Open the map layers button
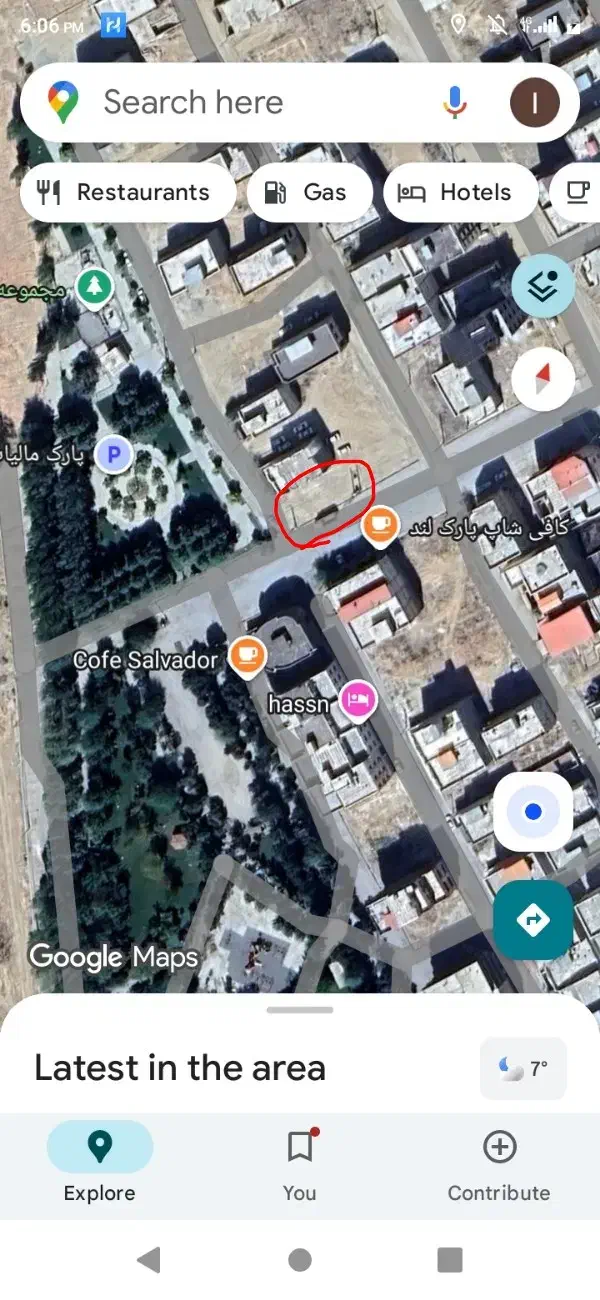This screenshot has height=1300, width=600. 543,286
